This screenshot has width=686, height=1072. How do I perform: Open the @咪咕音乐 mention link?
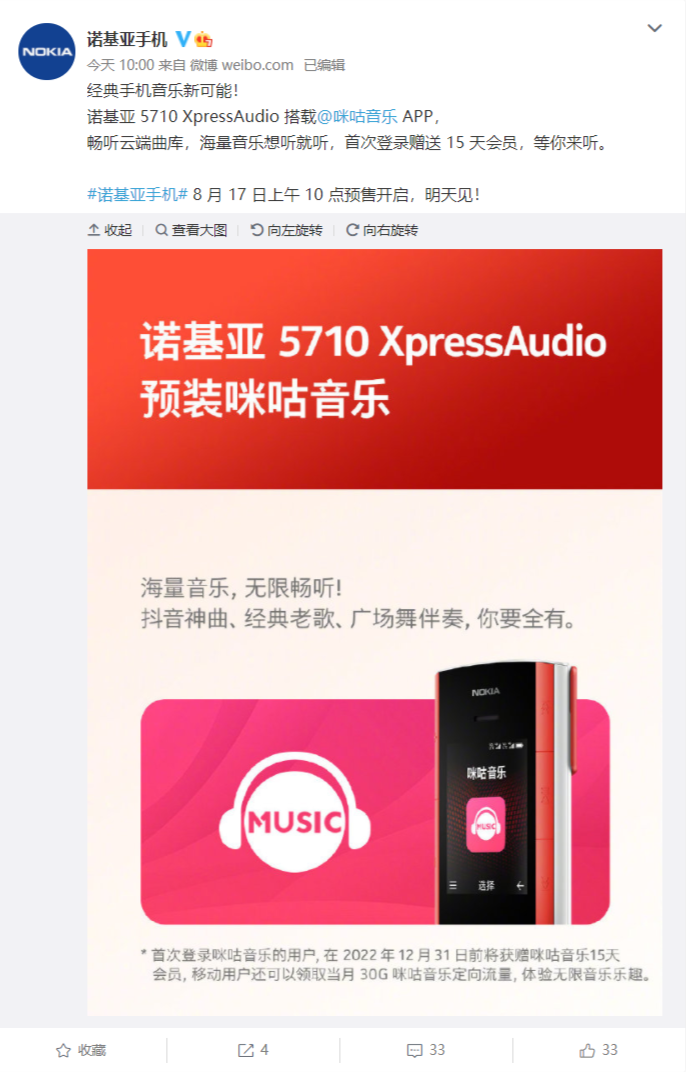tap(358, 116)
